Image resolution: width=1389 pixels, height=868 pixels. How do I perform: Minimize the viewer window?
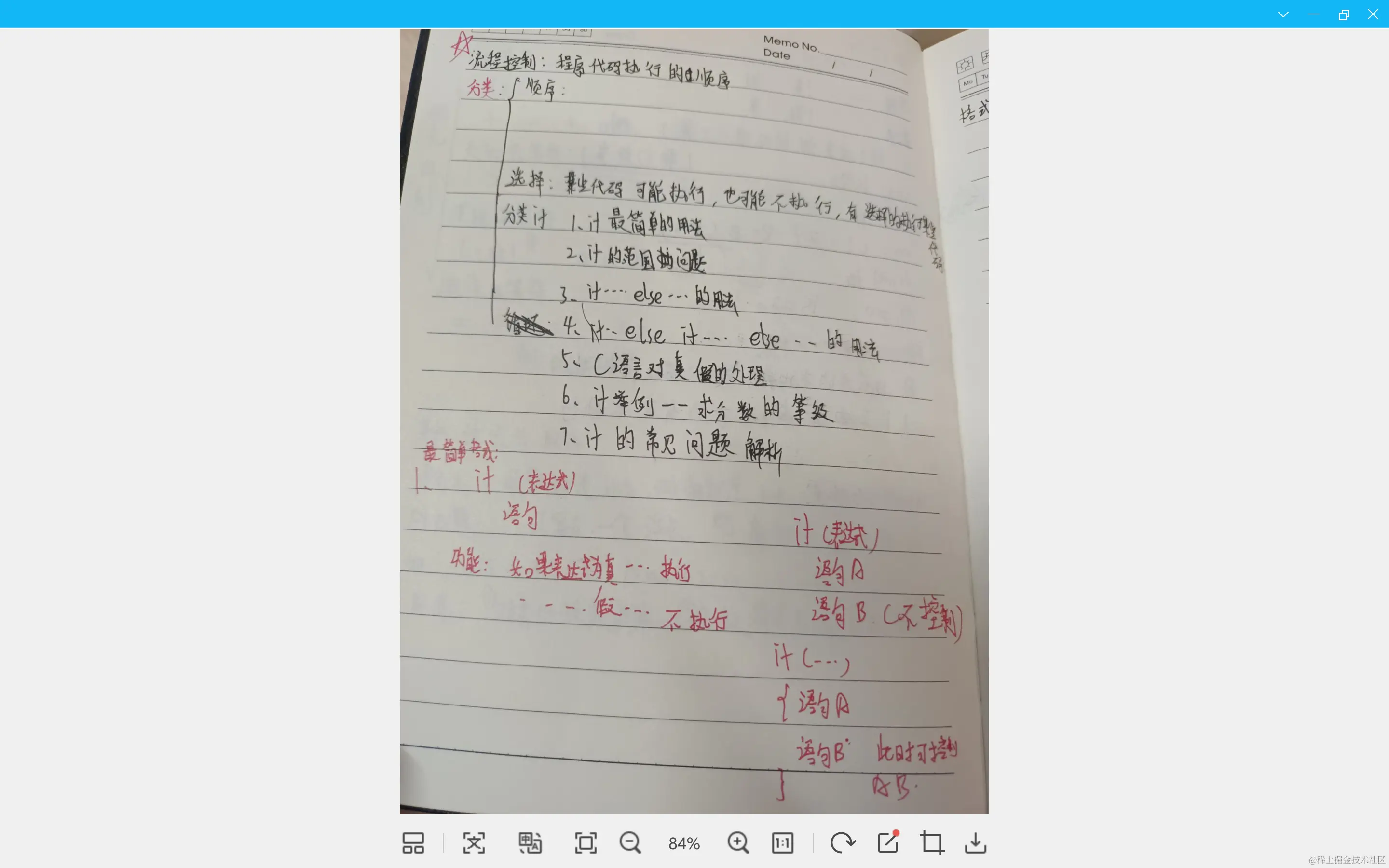[x=1313, y=14]
